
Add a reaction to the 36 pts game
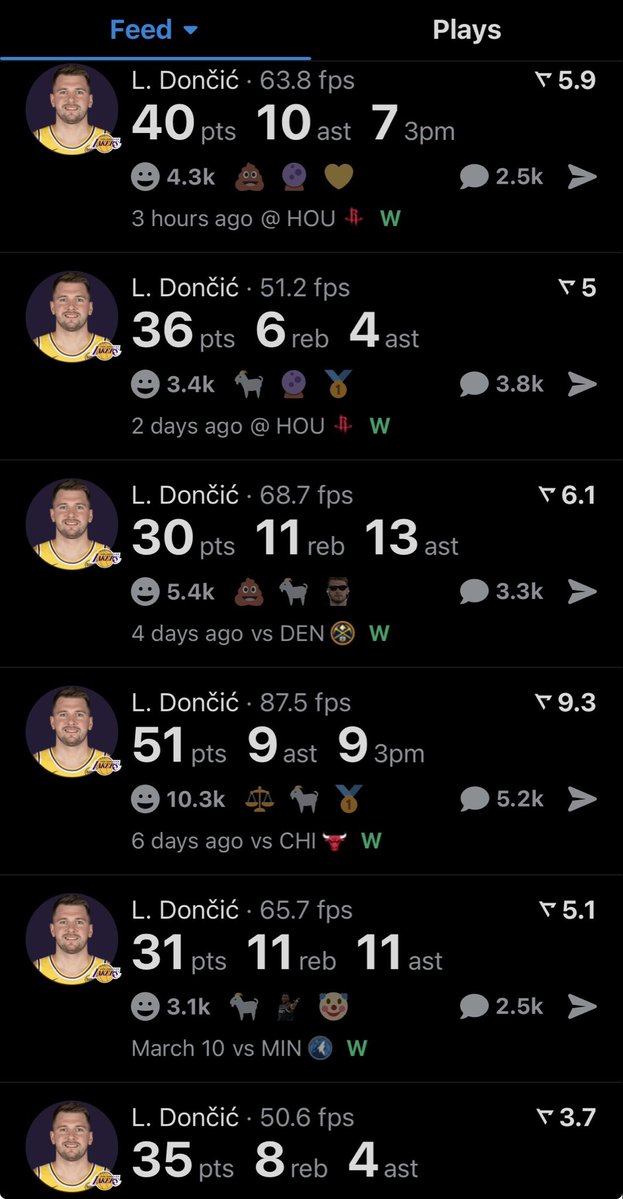point(146,384)
